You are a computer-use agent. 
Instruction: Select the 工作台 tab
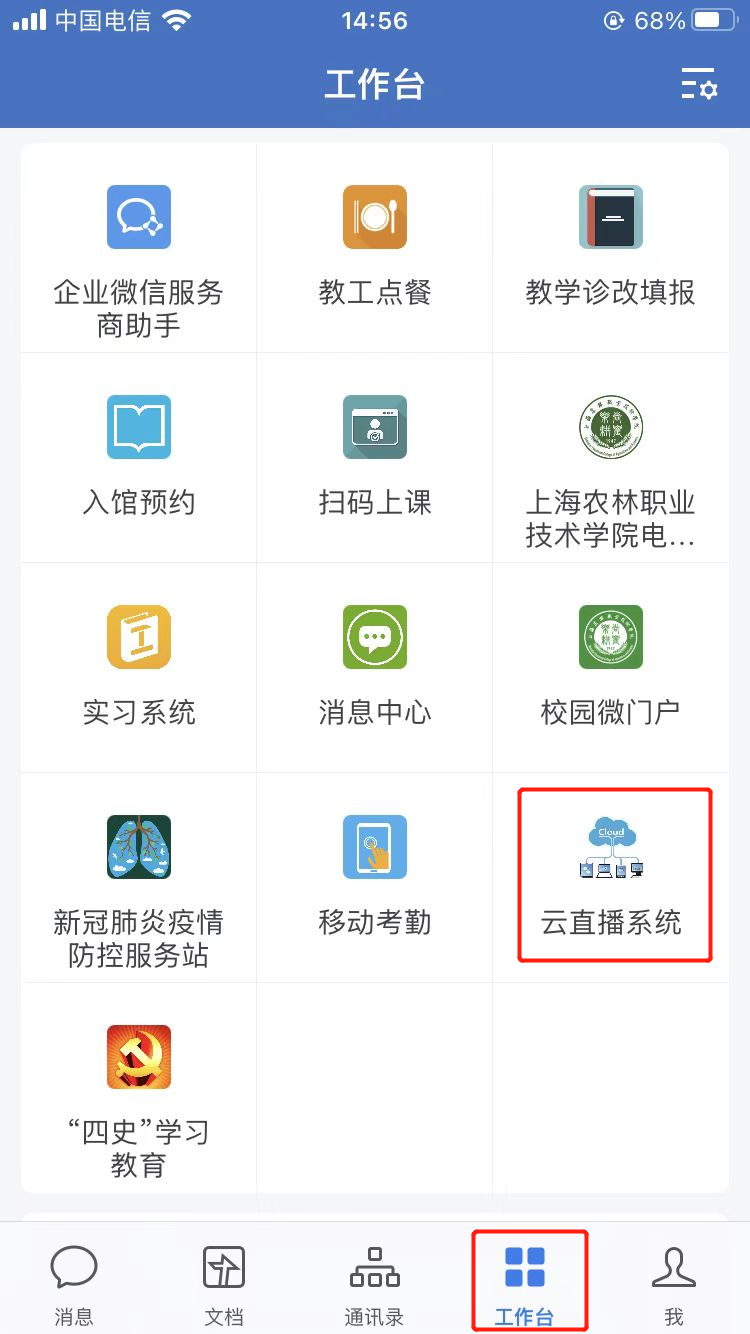pos(525,1284)
